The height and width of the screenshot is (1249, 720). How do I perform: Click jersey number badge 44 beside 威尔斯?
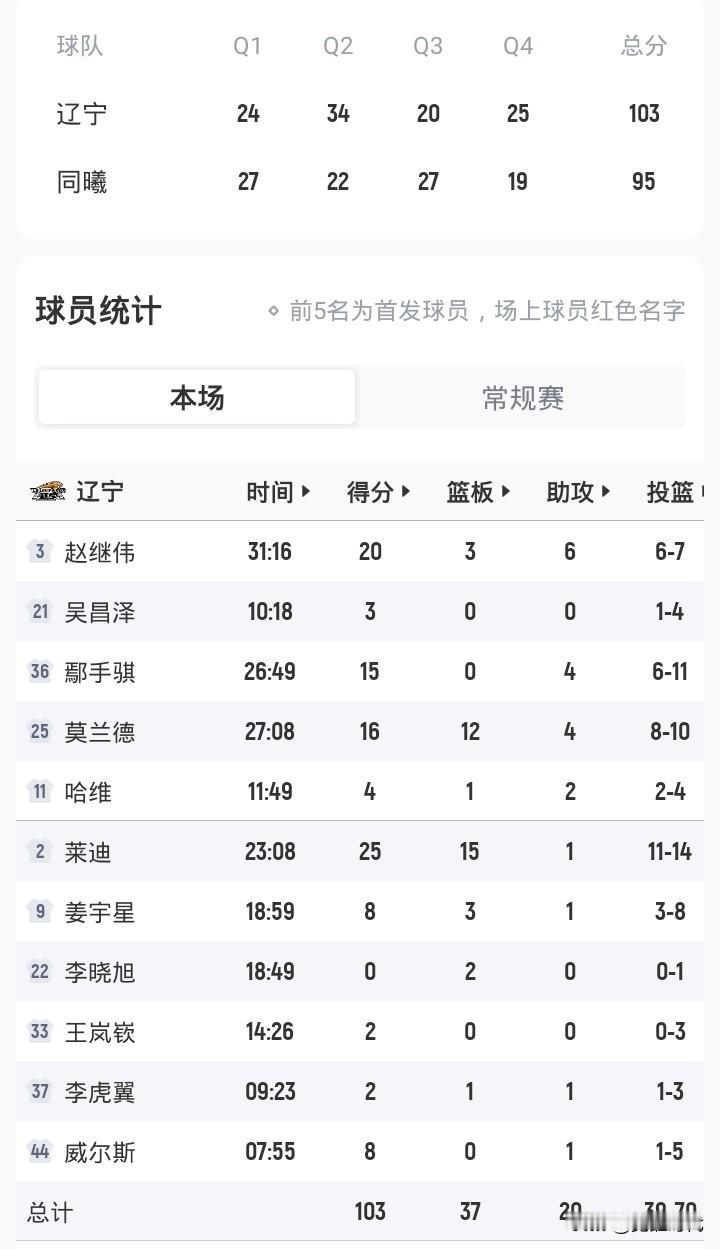[39, 1151]
